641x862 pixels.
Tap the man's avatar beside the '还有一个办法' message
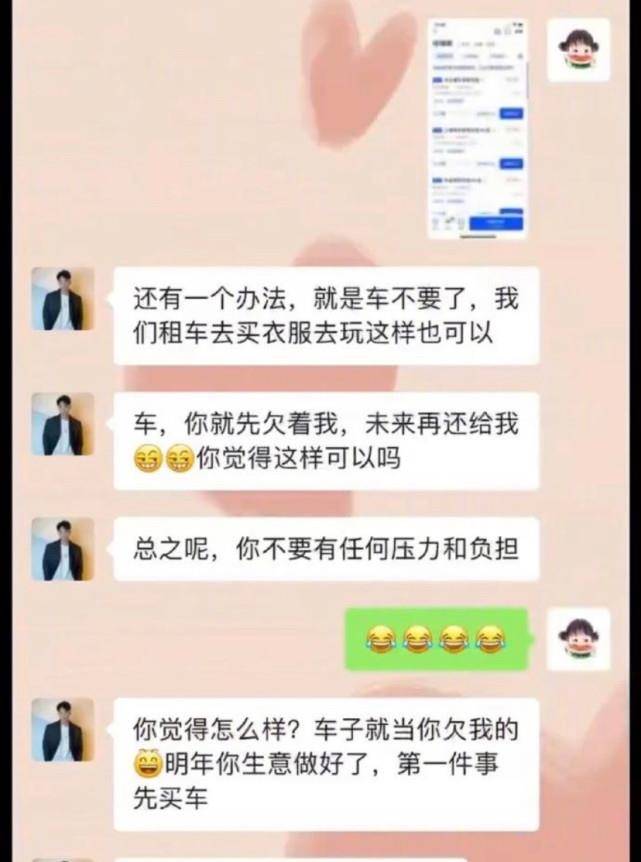point(63,299)
